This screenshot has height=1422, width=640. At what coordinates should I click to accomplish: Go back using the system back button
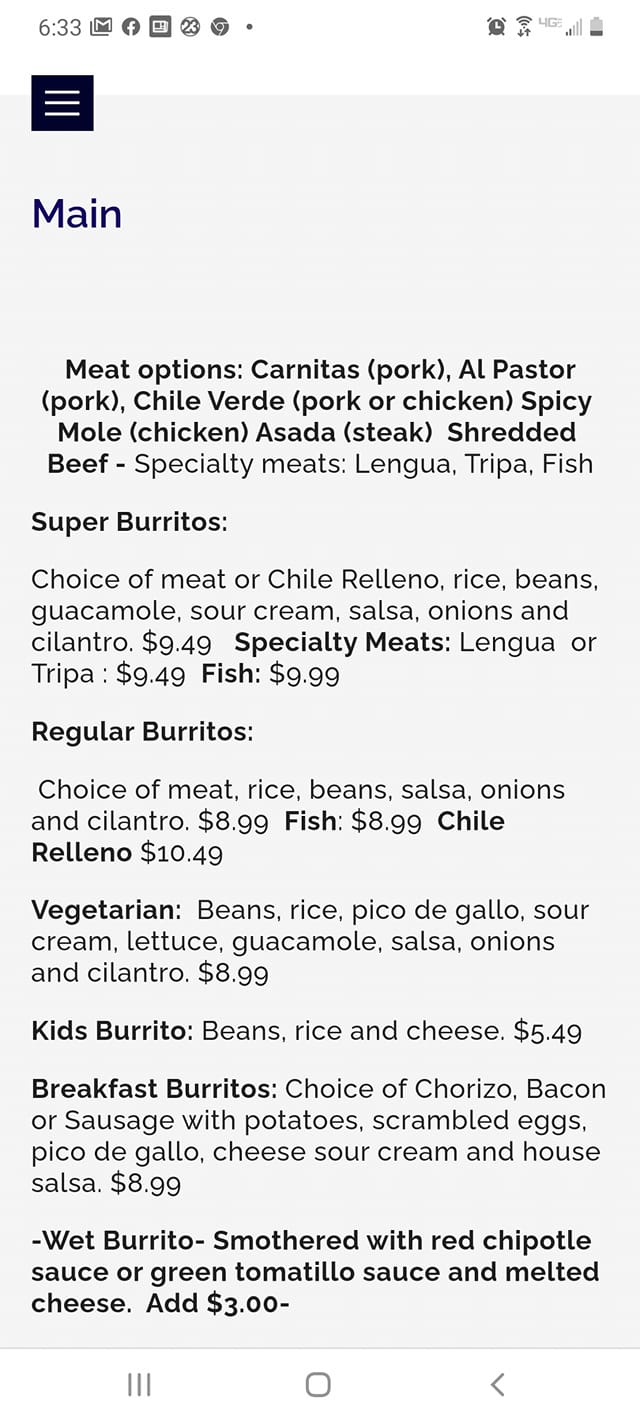[x=498, y=1384]
